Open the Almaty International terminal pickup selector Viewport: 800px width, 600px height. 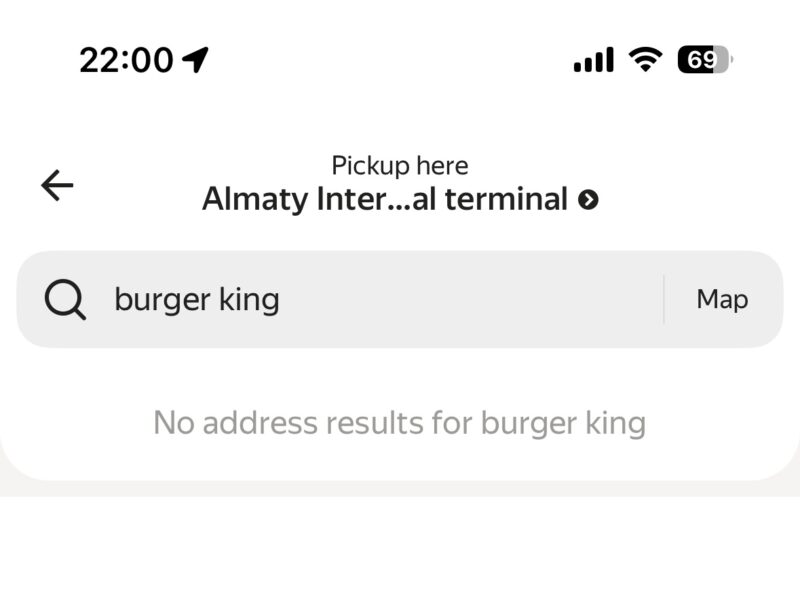pos(399,199)
